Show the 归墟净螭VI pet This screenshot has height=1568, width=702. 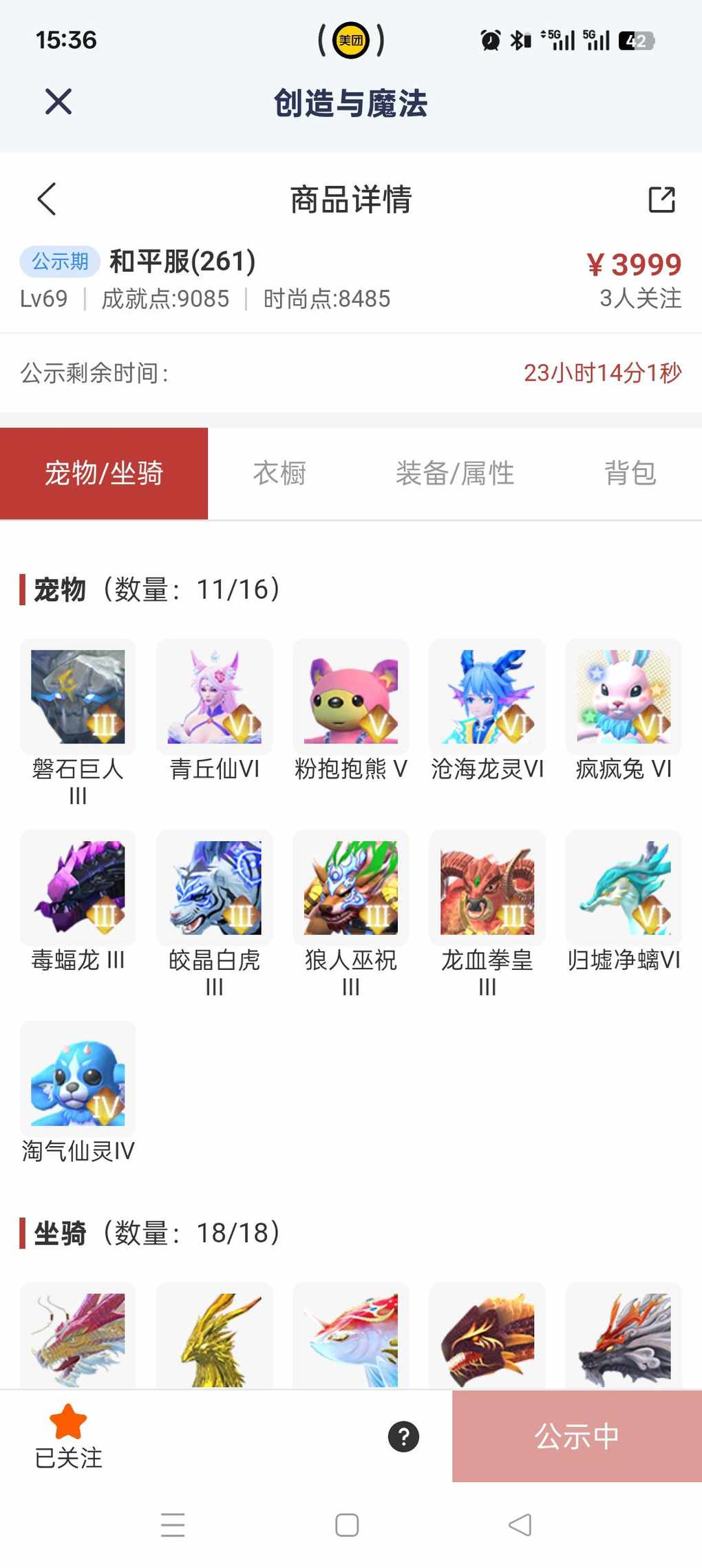click(624, 888)
